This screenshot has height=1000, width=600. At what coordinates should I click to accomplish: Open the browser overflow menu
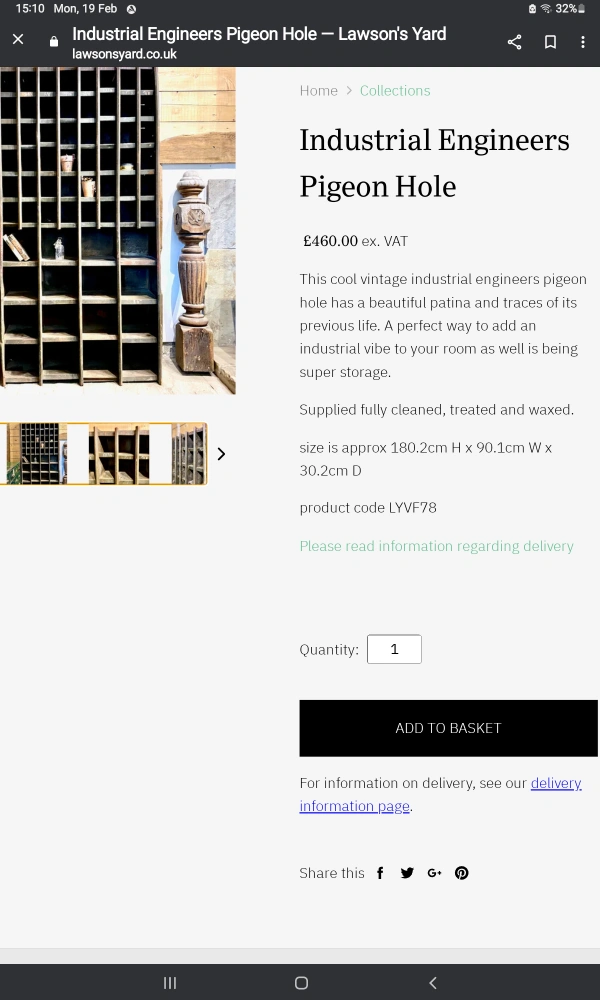[583, 42]
